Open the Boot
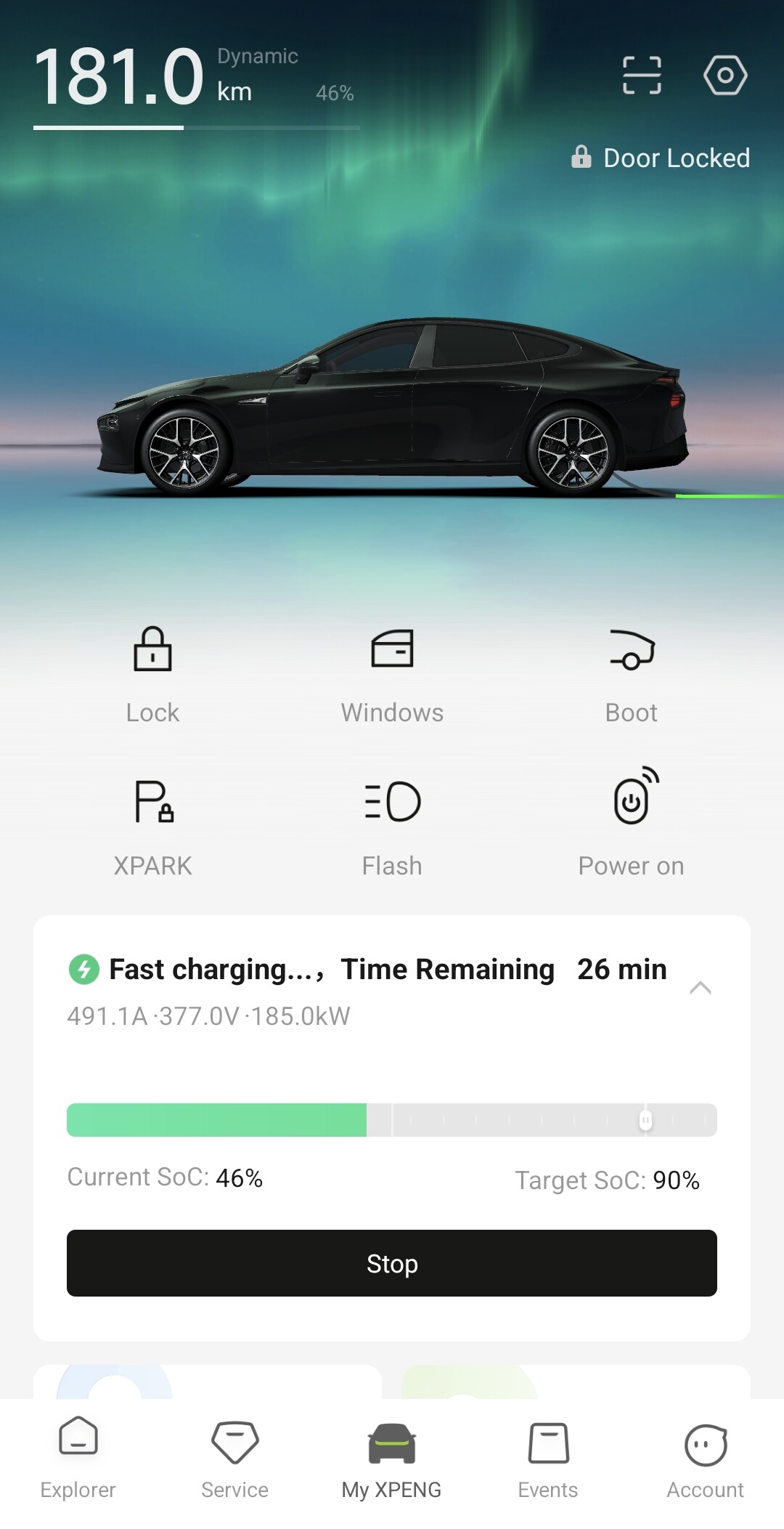Viewport: 784px width, 1529px height. 632,673
